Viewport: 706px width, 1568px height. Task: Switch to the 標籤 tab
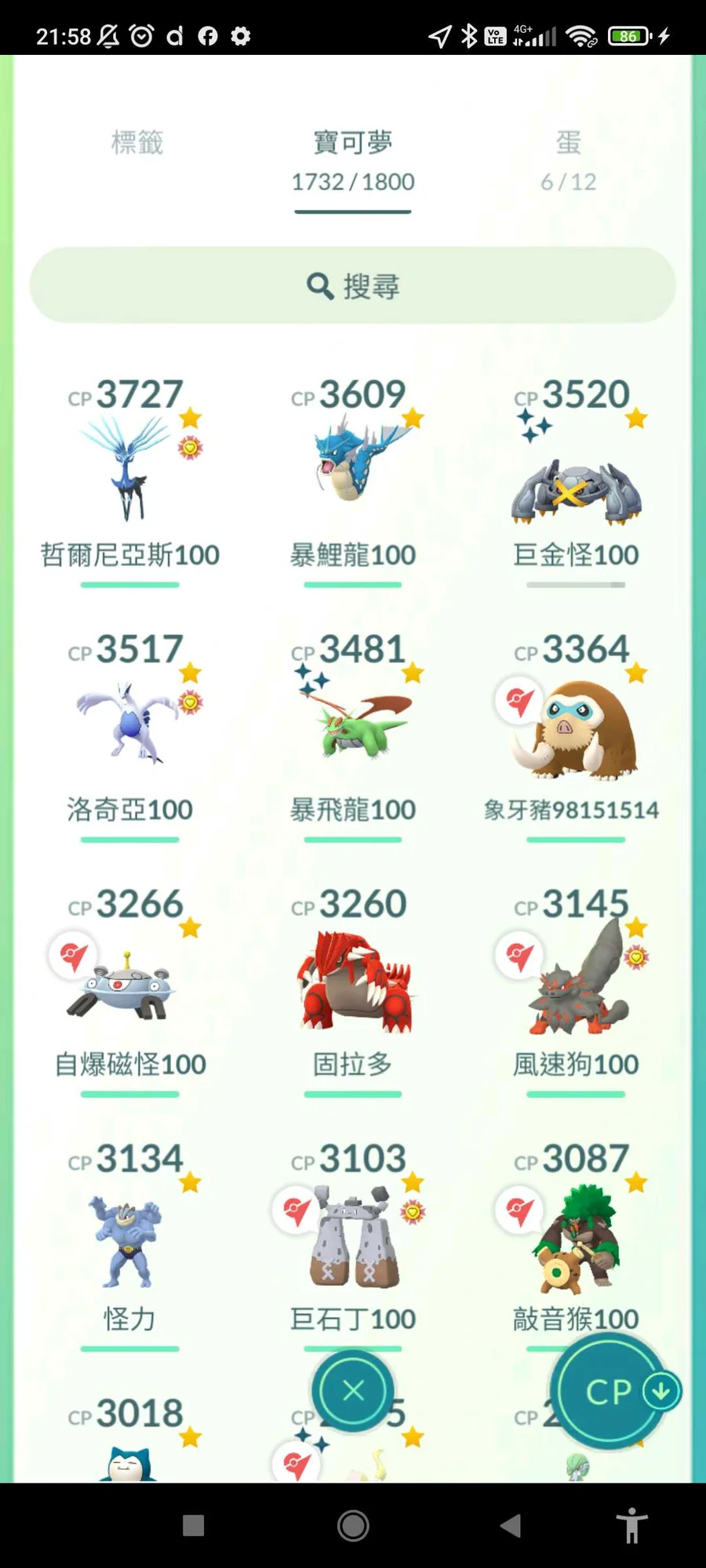point(137,143)
